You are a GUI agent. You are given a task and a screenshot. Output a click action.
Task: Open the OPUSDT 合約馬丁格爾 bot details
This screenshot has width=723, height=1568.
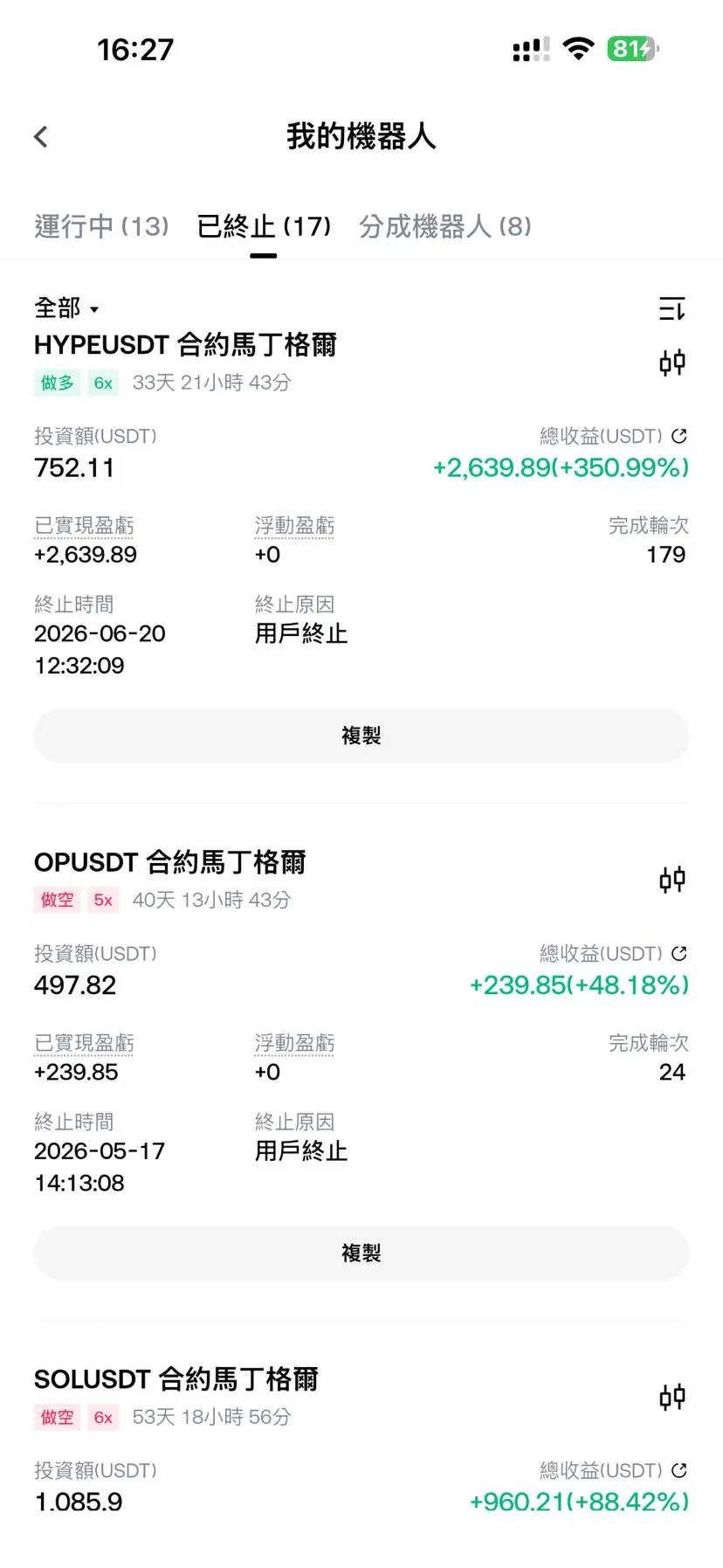click(x=170, y=862)
